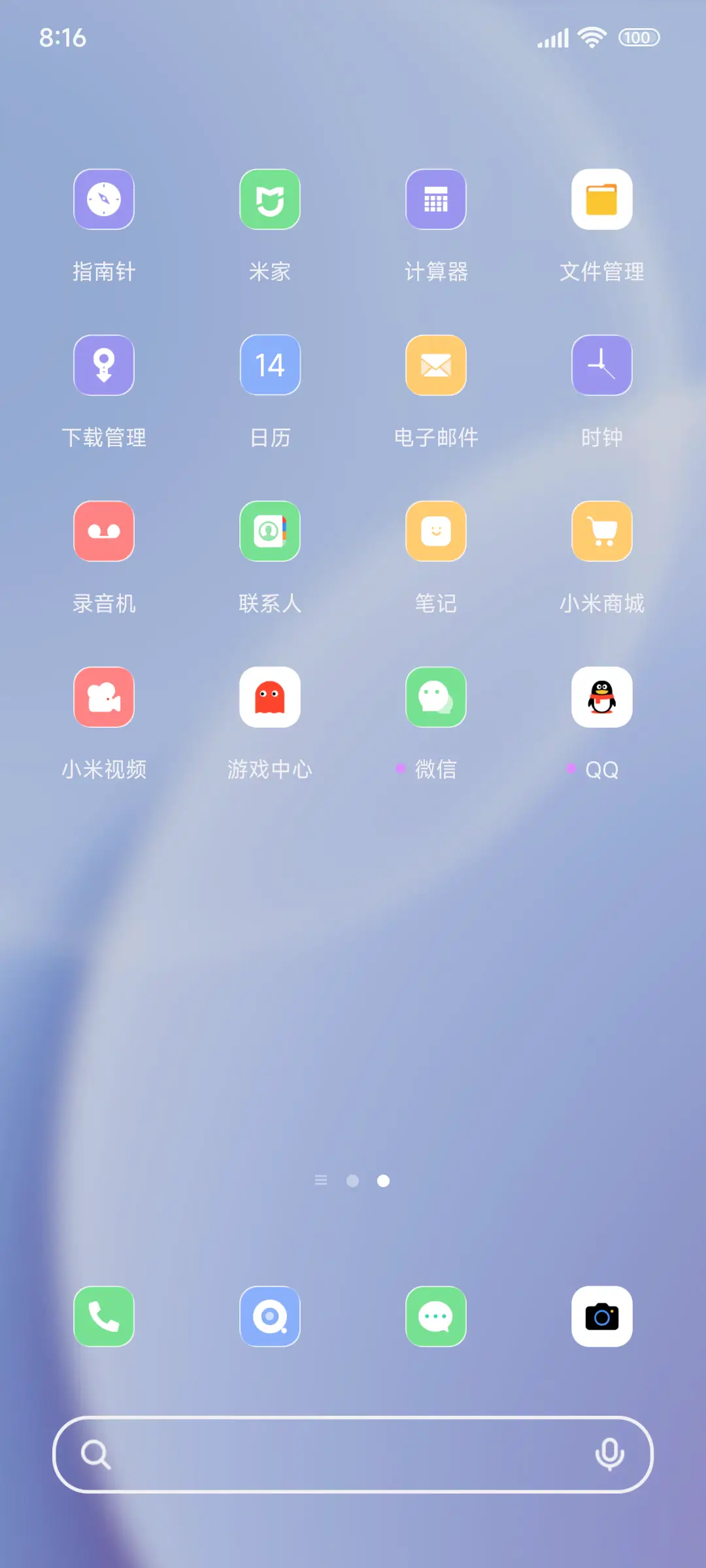Image resolution: width=706 pixels, height=1568 pixels.
Task: Launch the 电子邮件 email app
Action: coord(436,366)
